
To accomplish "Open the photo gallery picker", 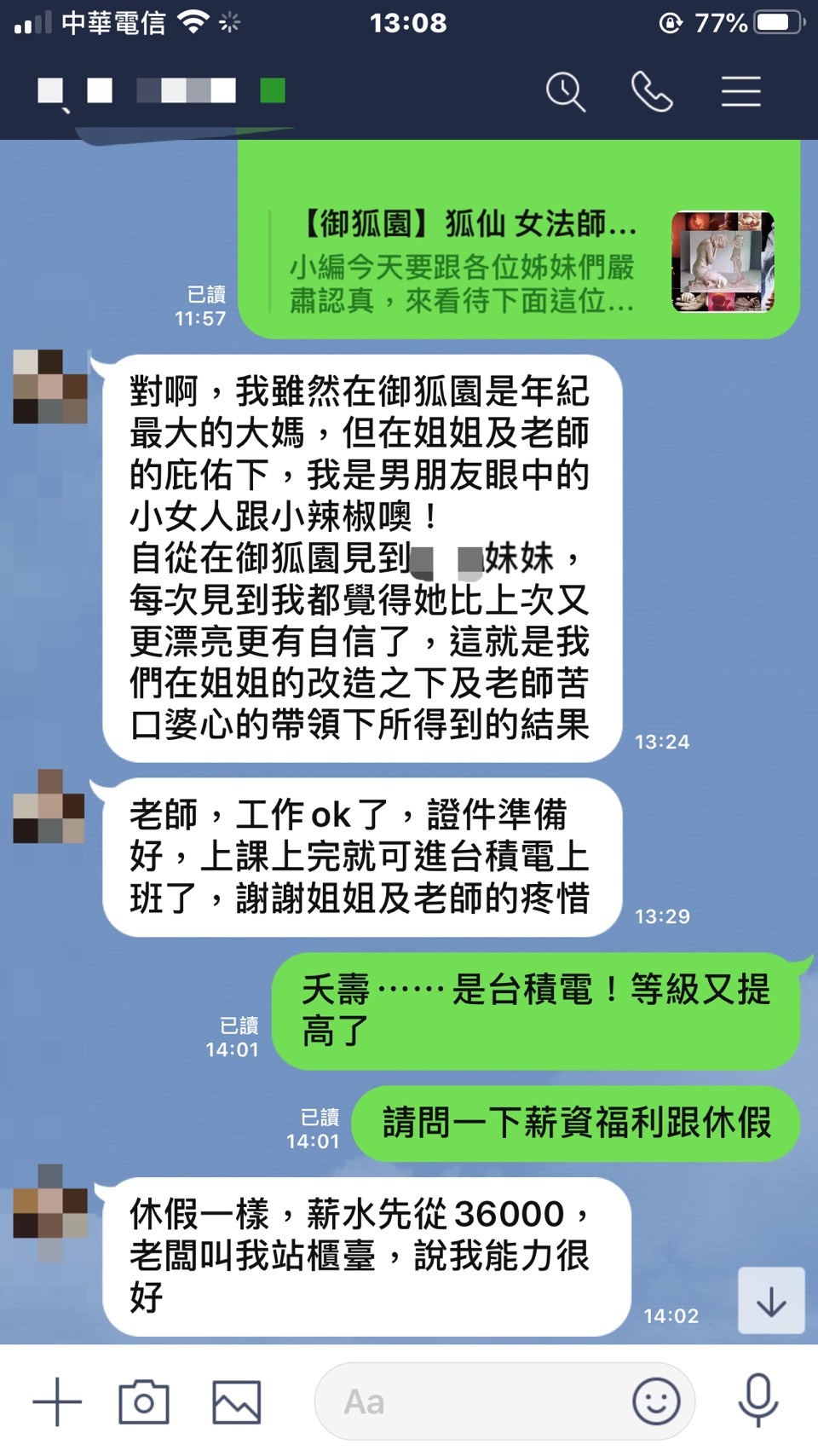I will [236, 1401].
